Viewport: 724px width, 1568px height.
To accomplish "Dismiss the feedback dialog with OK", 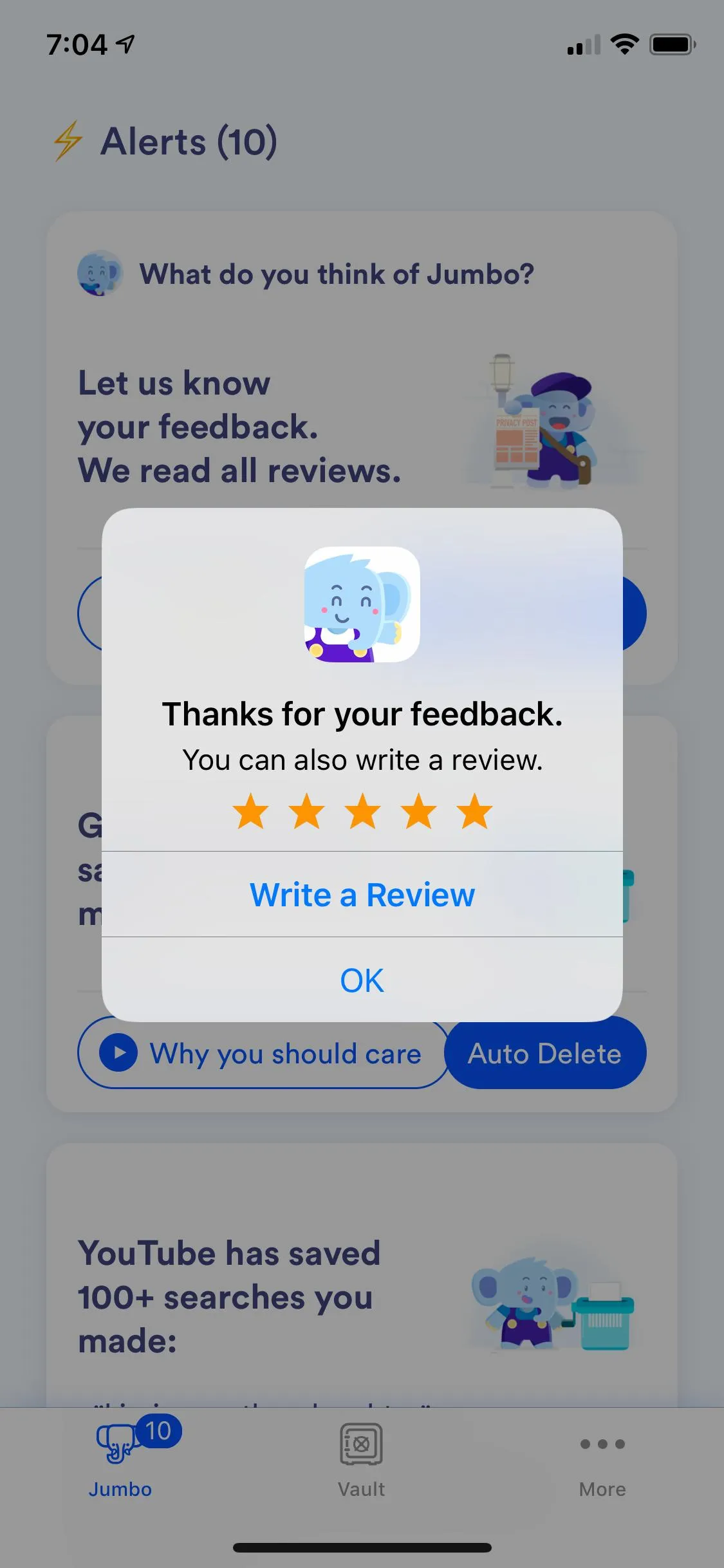I will tap(362, 980).
